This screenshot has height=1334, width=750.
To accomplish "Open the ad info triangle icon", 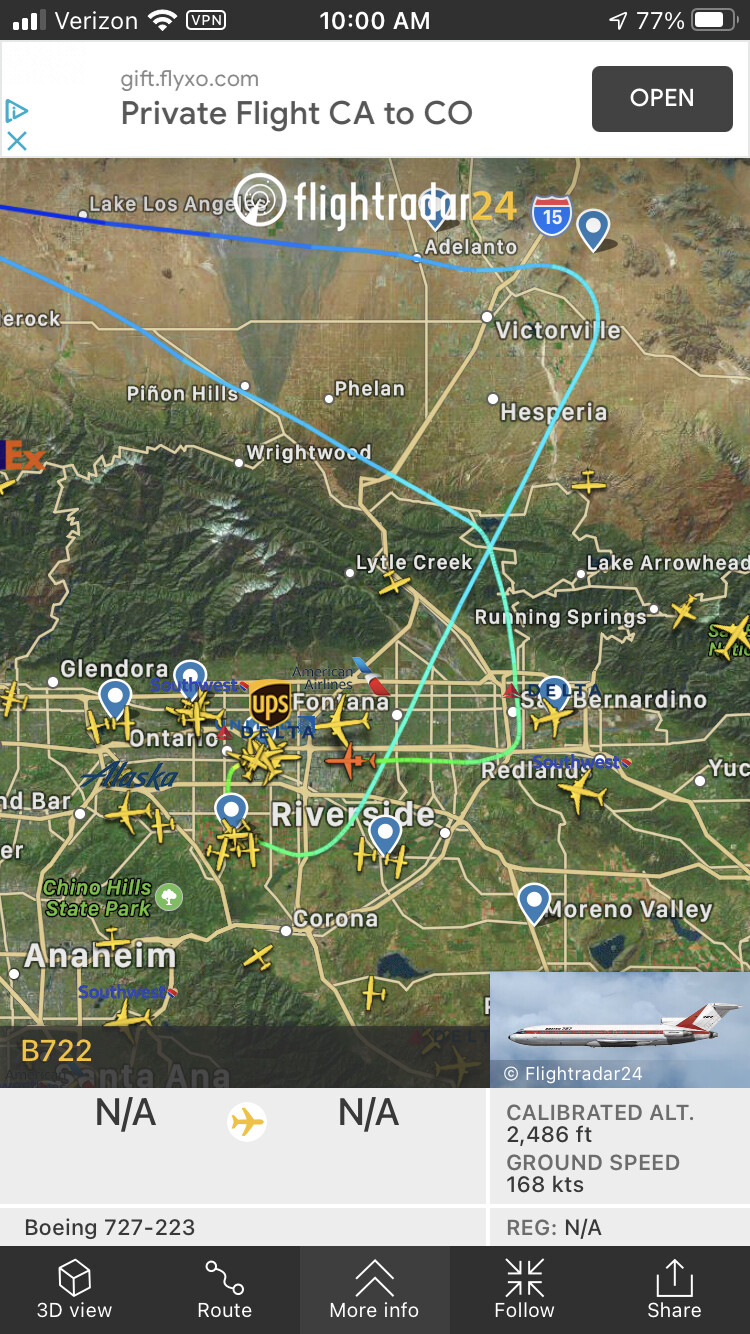I will point(17,110).
